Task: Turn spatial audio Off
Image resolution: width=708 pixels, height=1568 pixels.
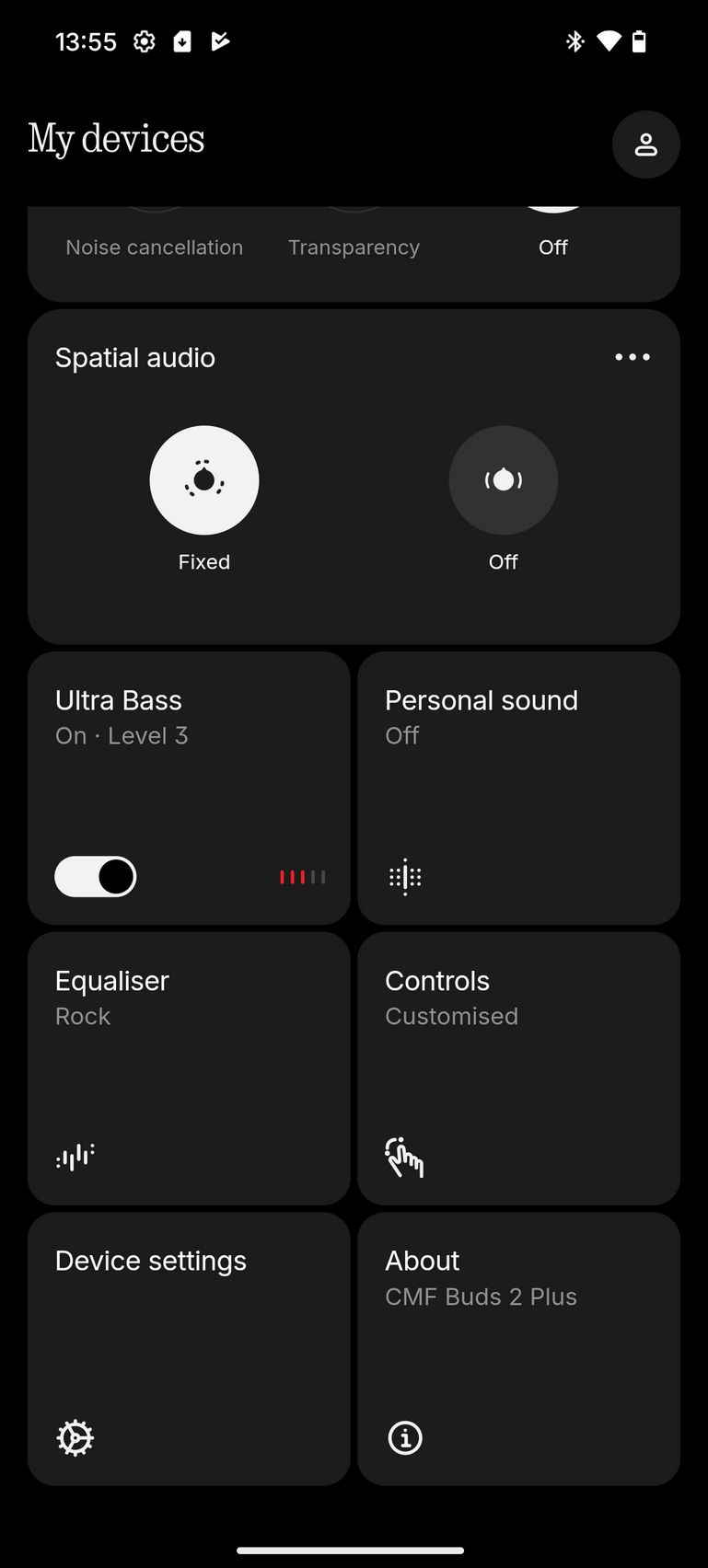Action: 504,480
